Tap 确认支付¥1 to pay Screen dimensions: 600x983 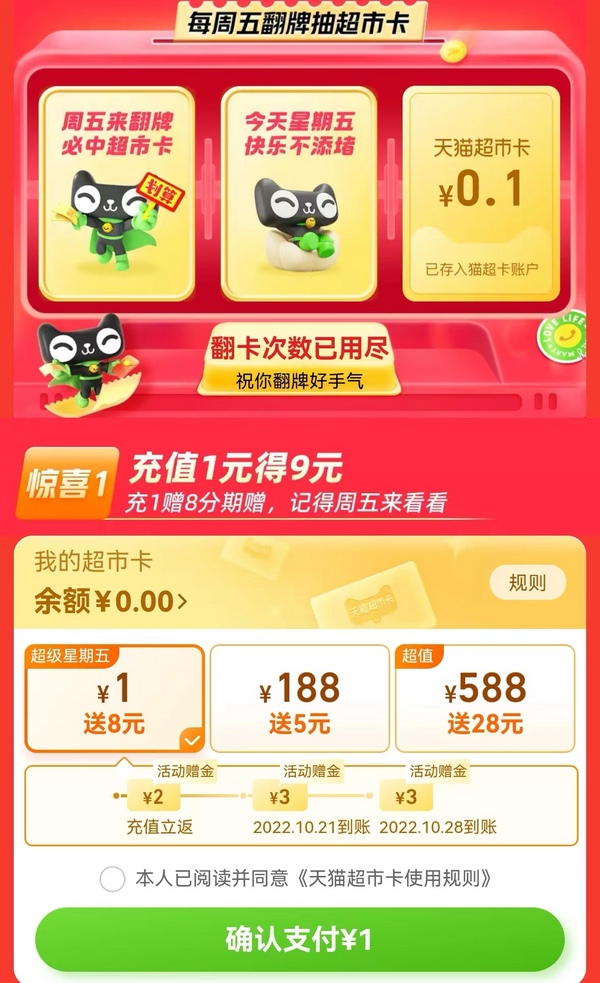point(300,939)
